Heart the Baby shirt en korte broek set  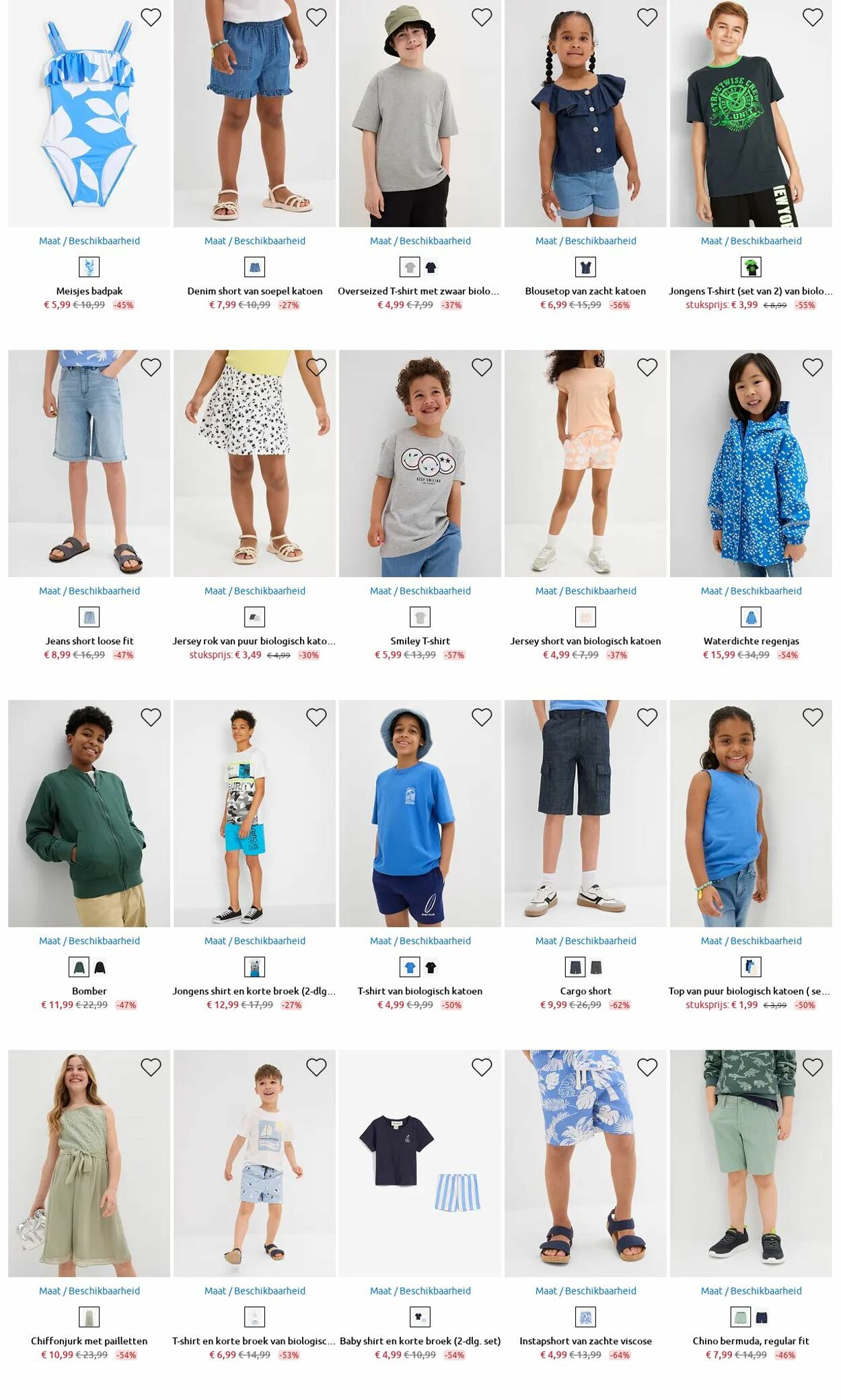click(482, 1067)
